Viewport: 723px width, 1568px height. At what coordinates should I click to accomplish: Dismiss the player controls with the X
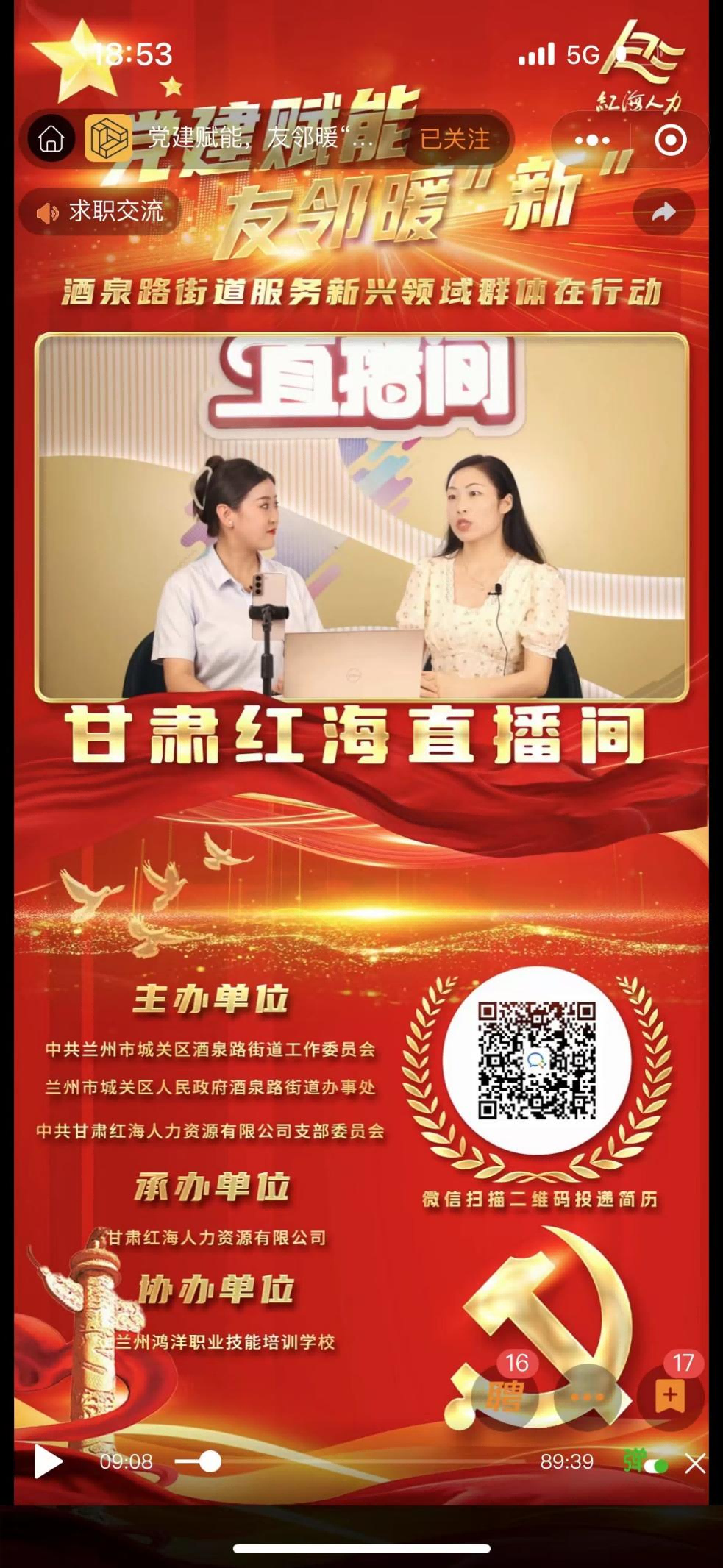pyautogui.click(x=695, y=1463)
